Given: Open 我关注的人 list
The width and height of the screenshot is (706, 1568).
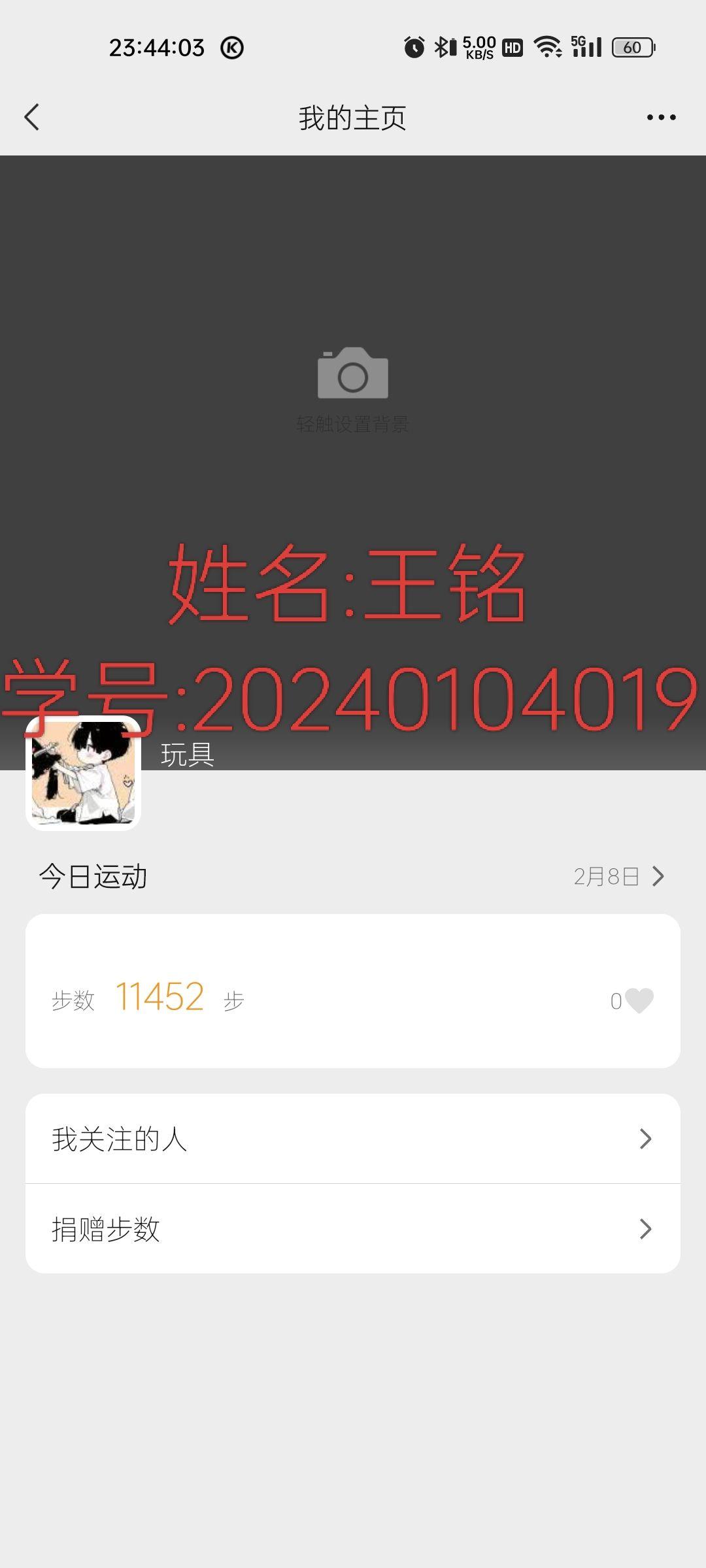Looking at the screenshot, I should [x=352, y=1139].
